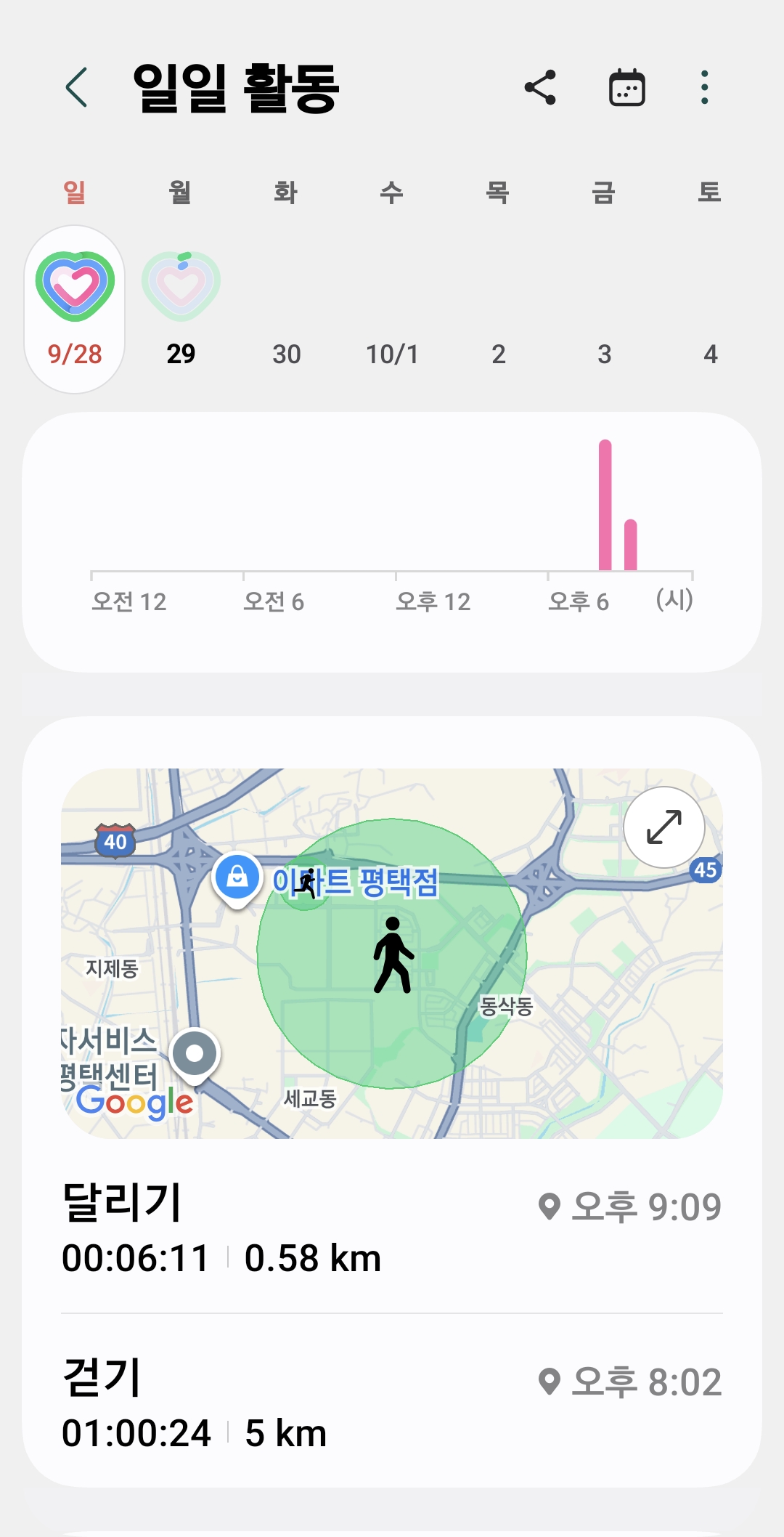
Task: Select Sunday 9/28 in the week
Action: click(x=75, y=310)
